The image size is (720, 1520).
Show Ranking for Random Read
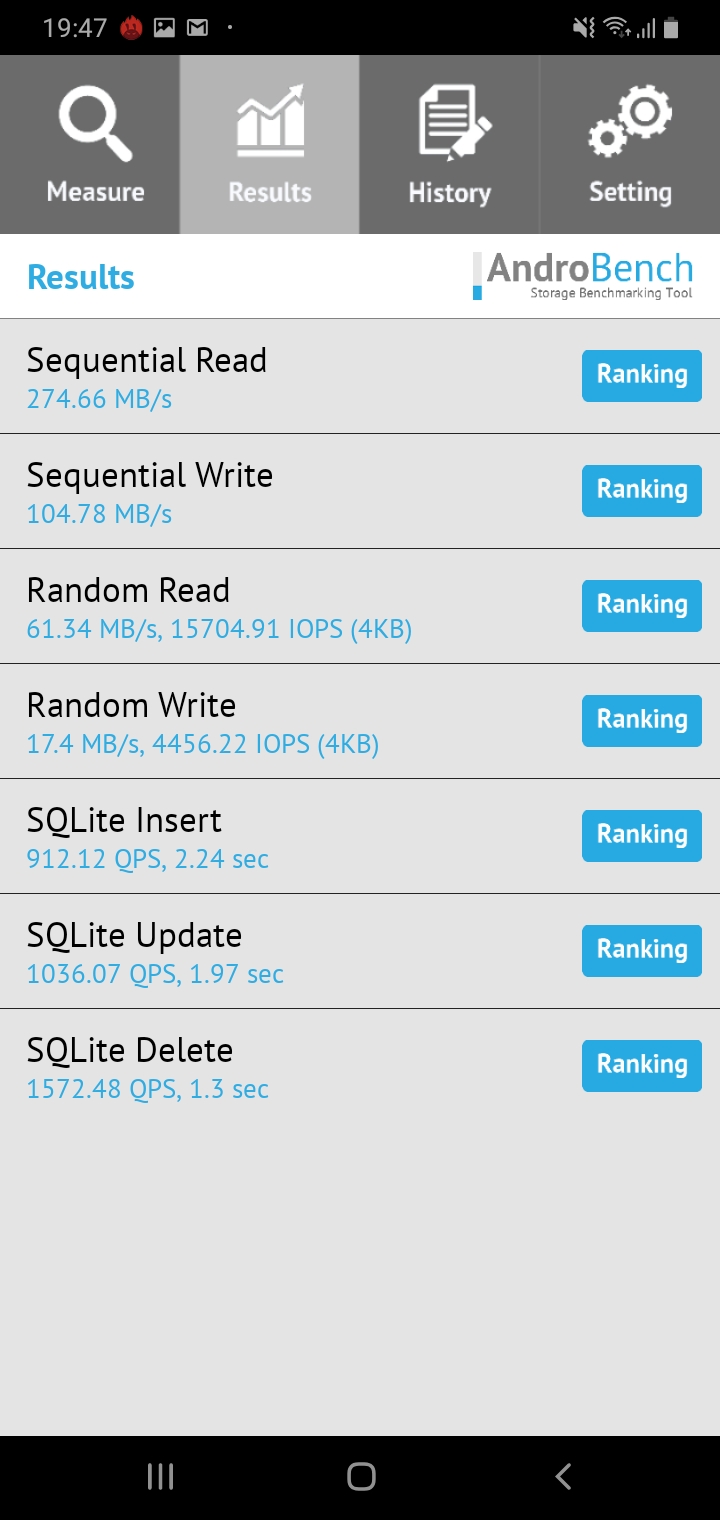coord(642,606)
